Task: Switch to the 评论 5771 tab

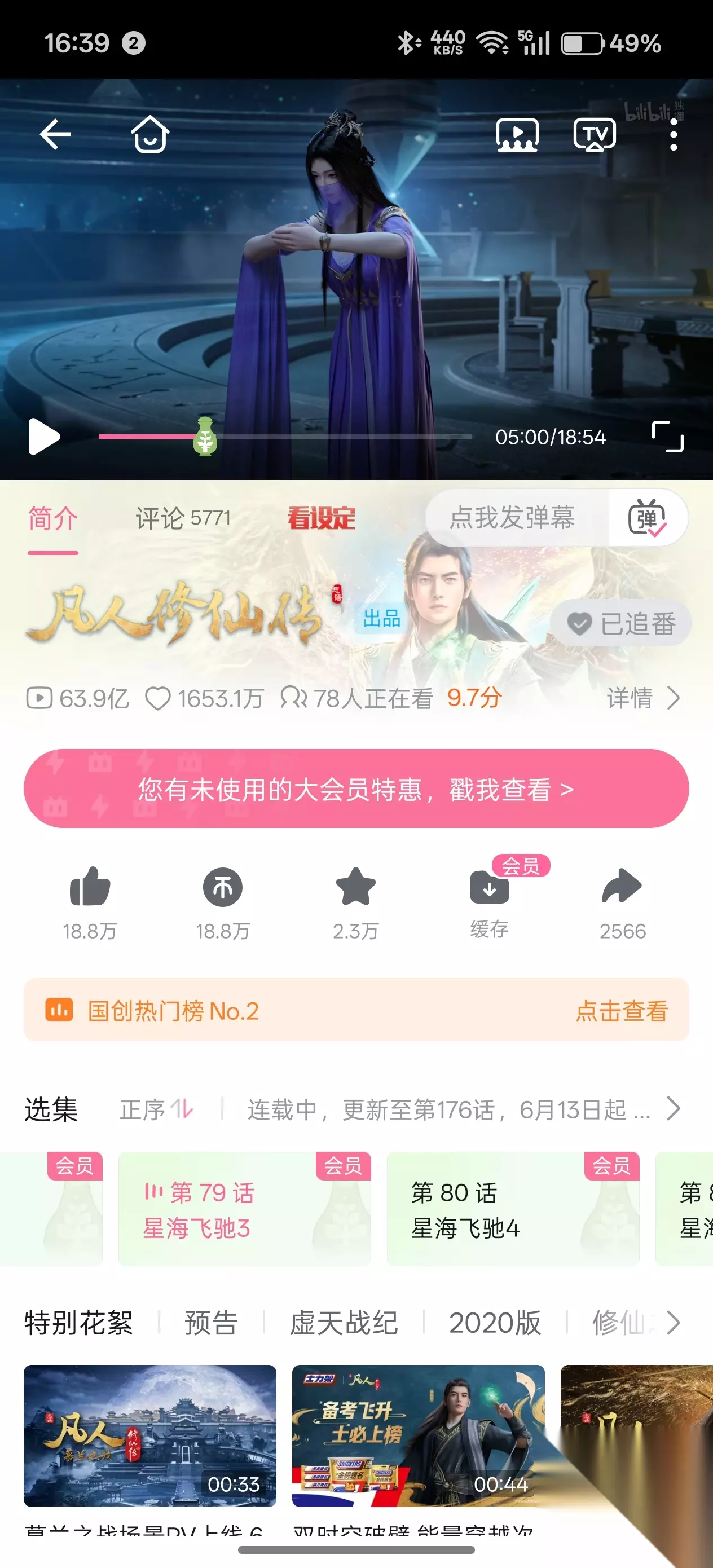Action: [x=183, y=518]
